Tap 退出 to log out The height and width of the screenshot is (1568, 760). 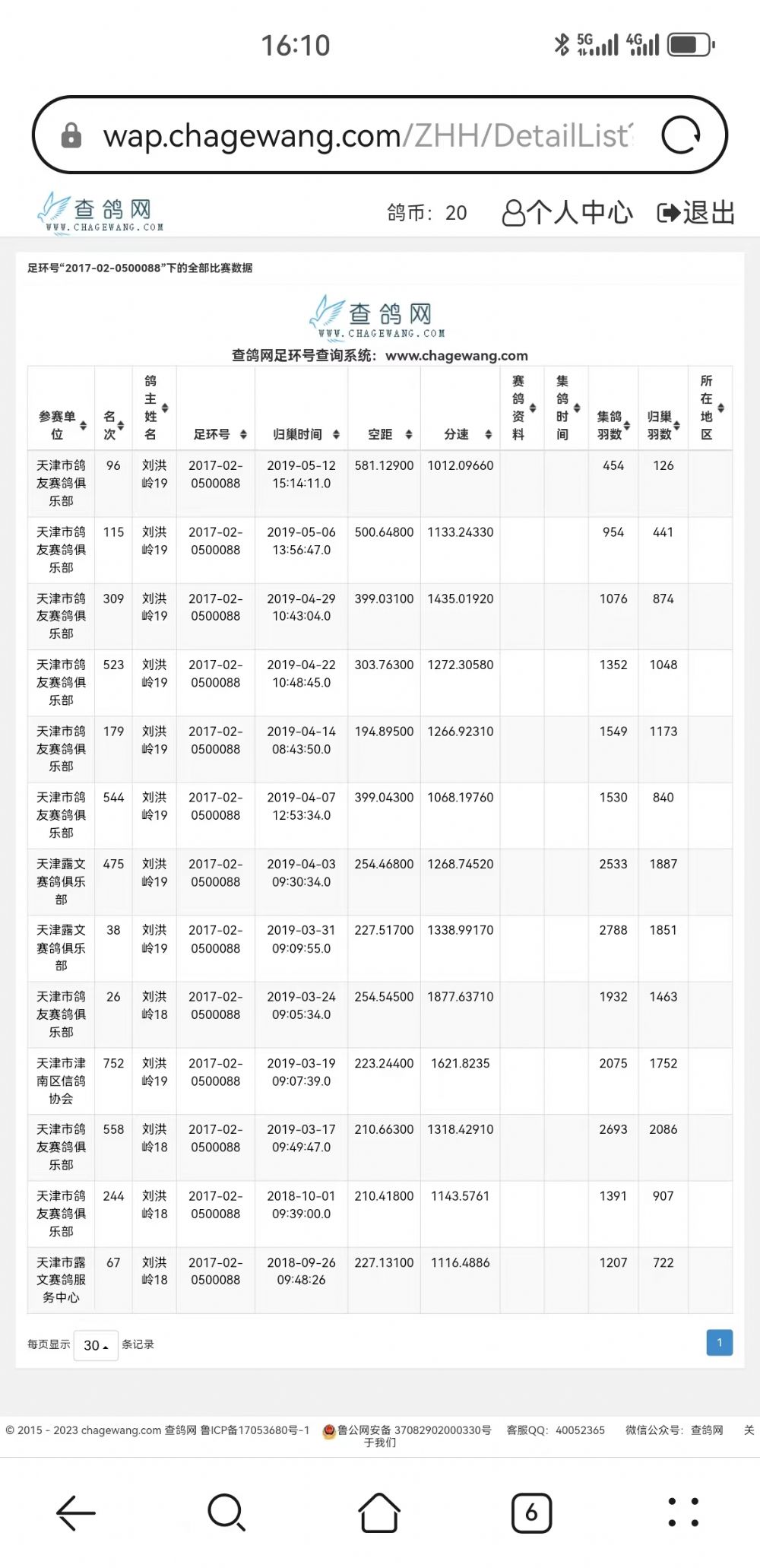pyautogui.click(x=696, y=213)
